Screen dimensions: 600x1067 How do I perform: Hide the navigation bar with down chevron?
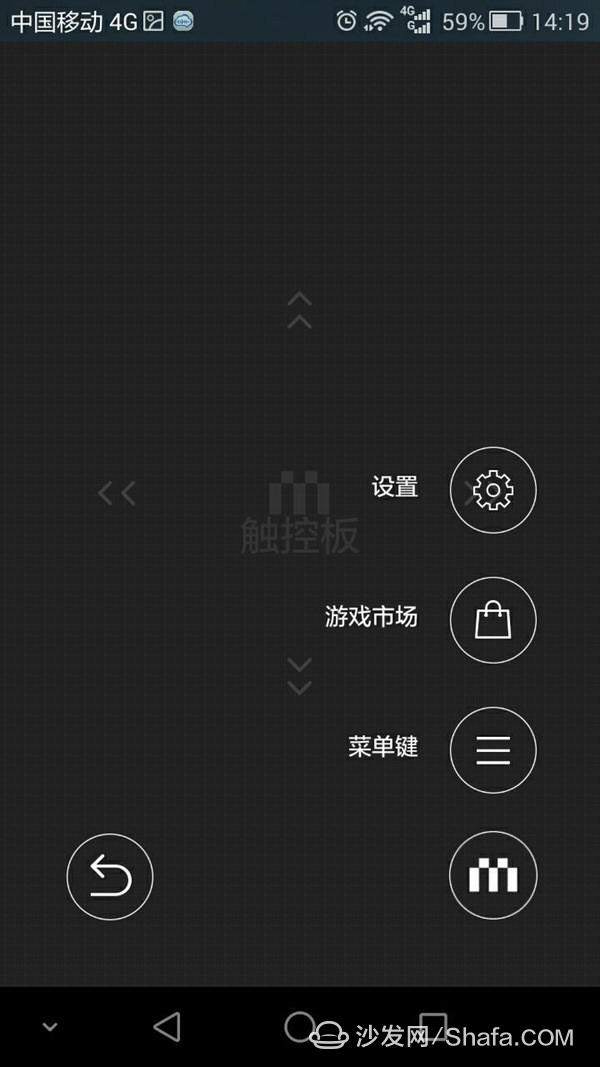point(49,1027)
